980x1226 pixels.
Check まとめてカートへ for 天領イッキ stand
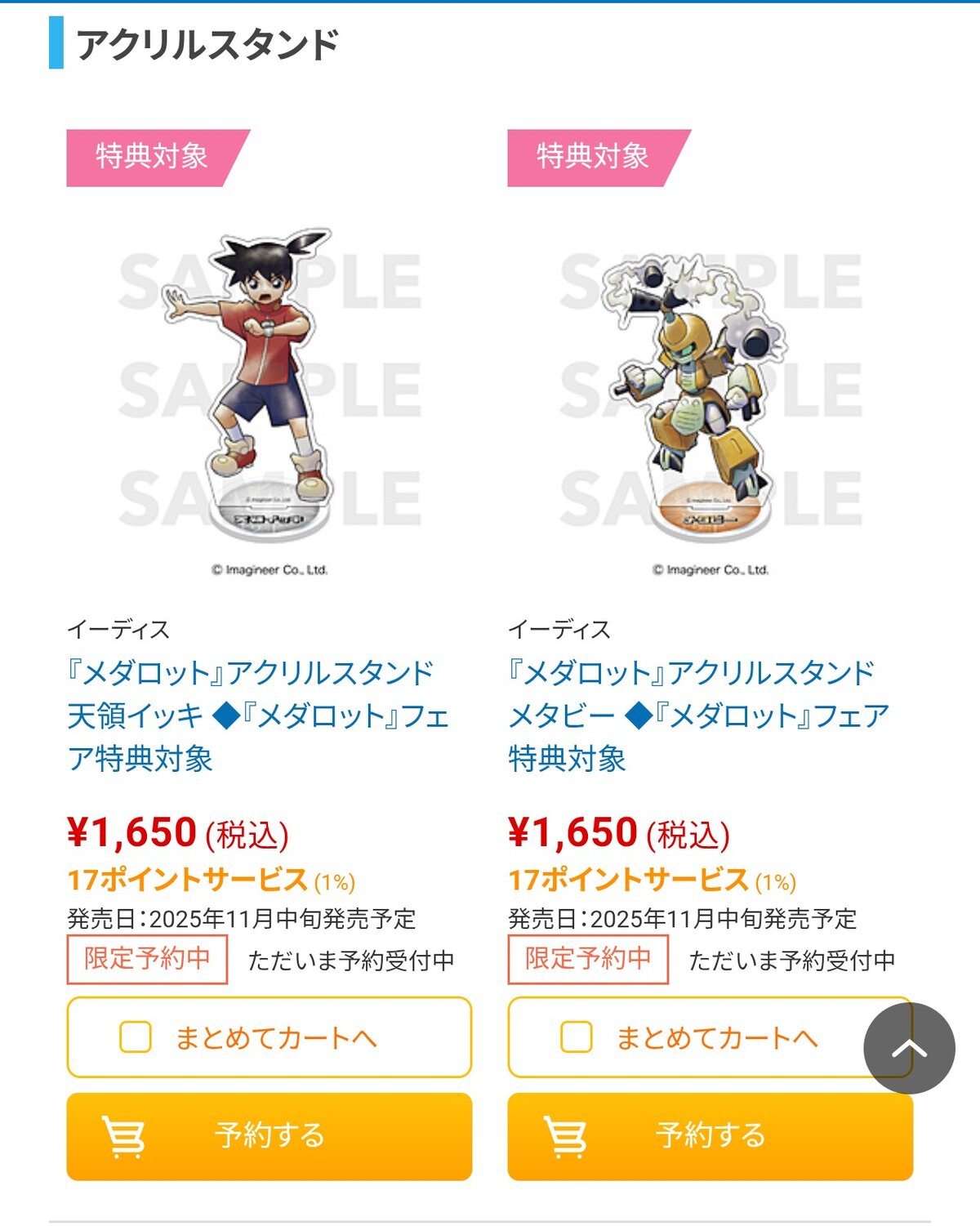click(136, 1037)
